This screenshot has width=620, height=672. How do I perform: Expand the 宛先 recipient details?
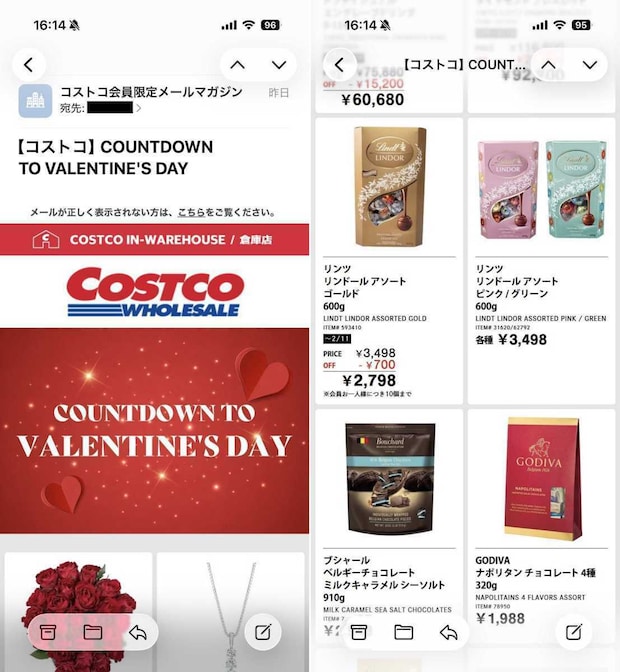click(100, 108)
